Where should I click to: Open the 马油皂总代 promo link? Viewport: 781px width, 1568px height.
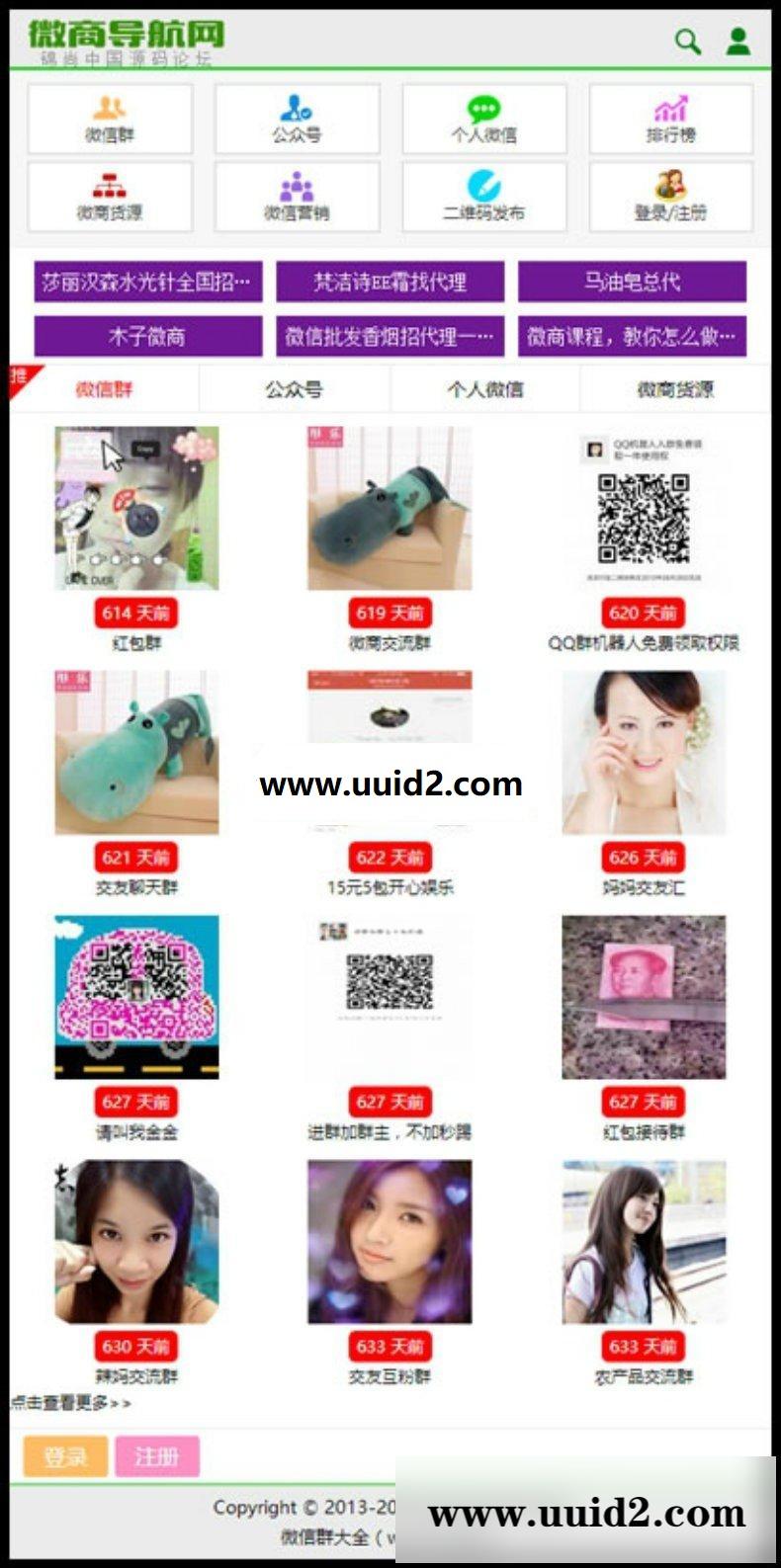(632, 282)
